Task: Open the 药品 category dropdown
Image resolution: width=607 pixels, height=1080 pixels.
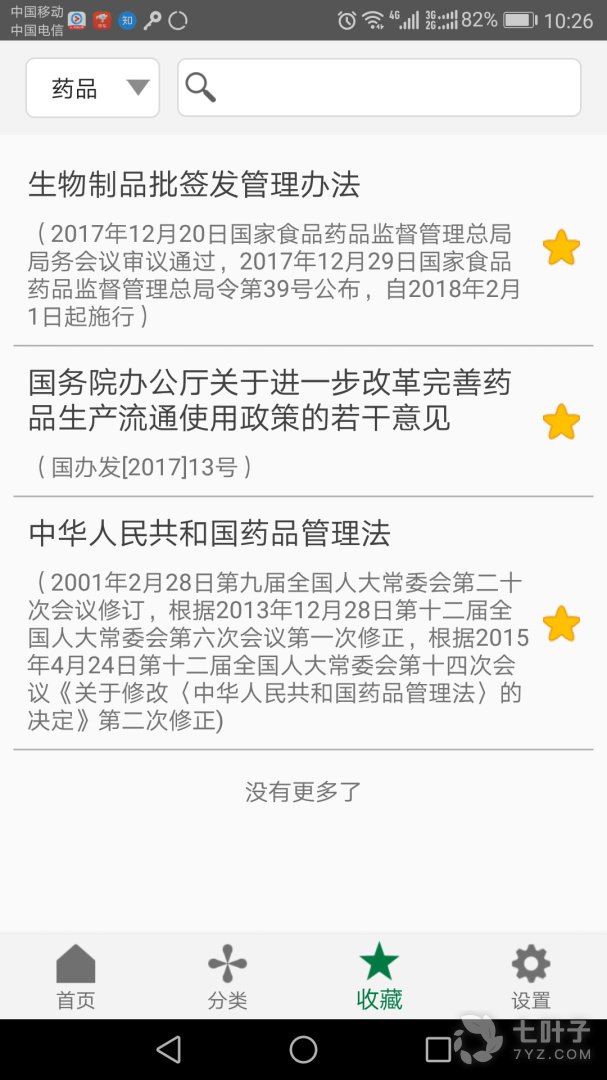Action: [92, 88]
